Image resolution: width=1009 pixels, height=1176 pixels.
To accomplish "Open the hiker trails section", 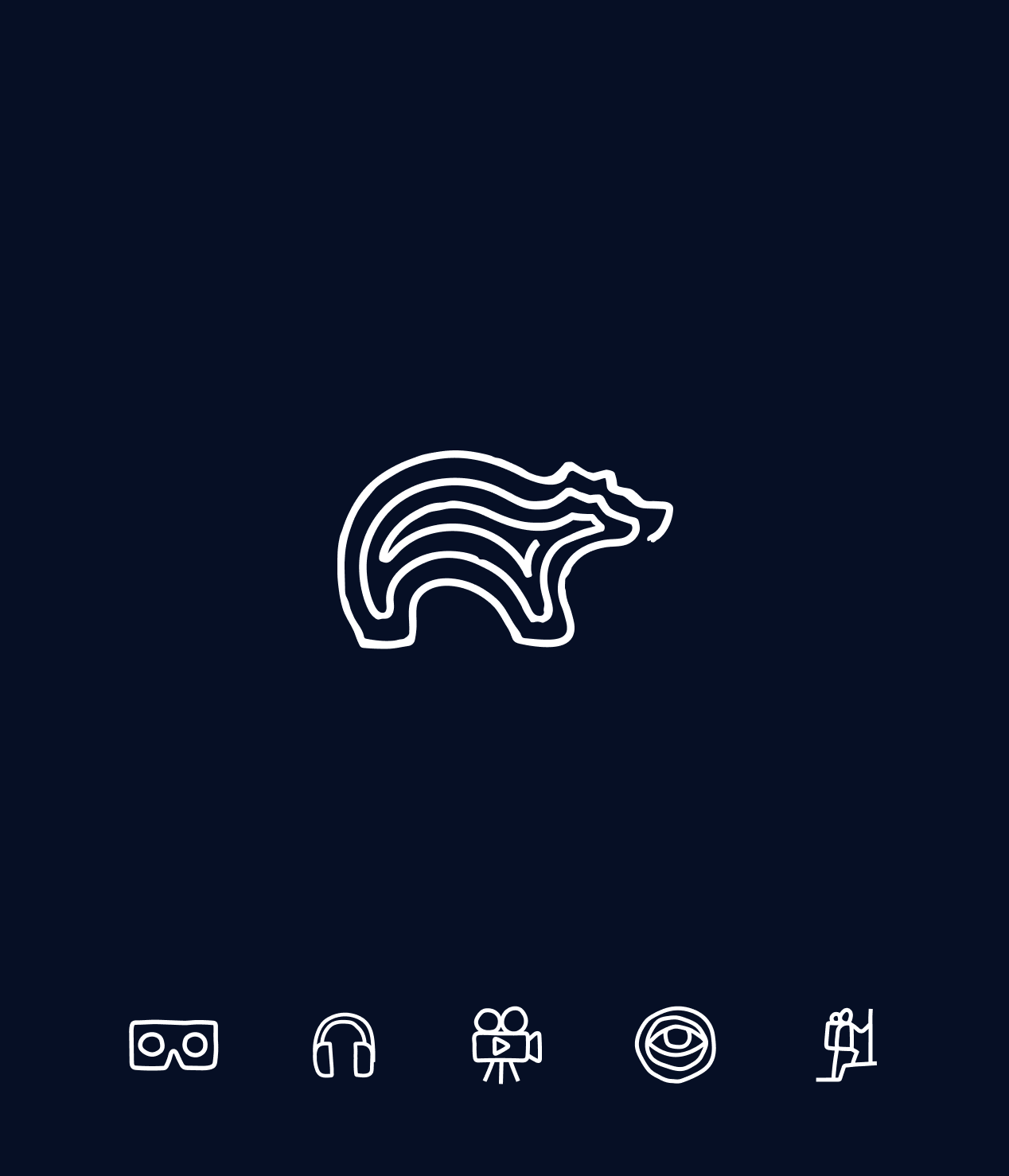I will point(847,1045).
